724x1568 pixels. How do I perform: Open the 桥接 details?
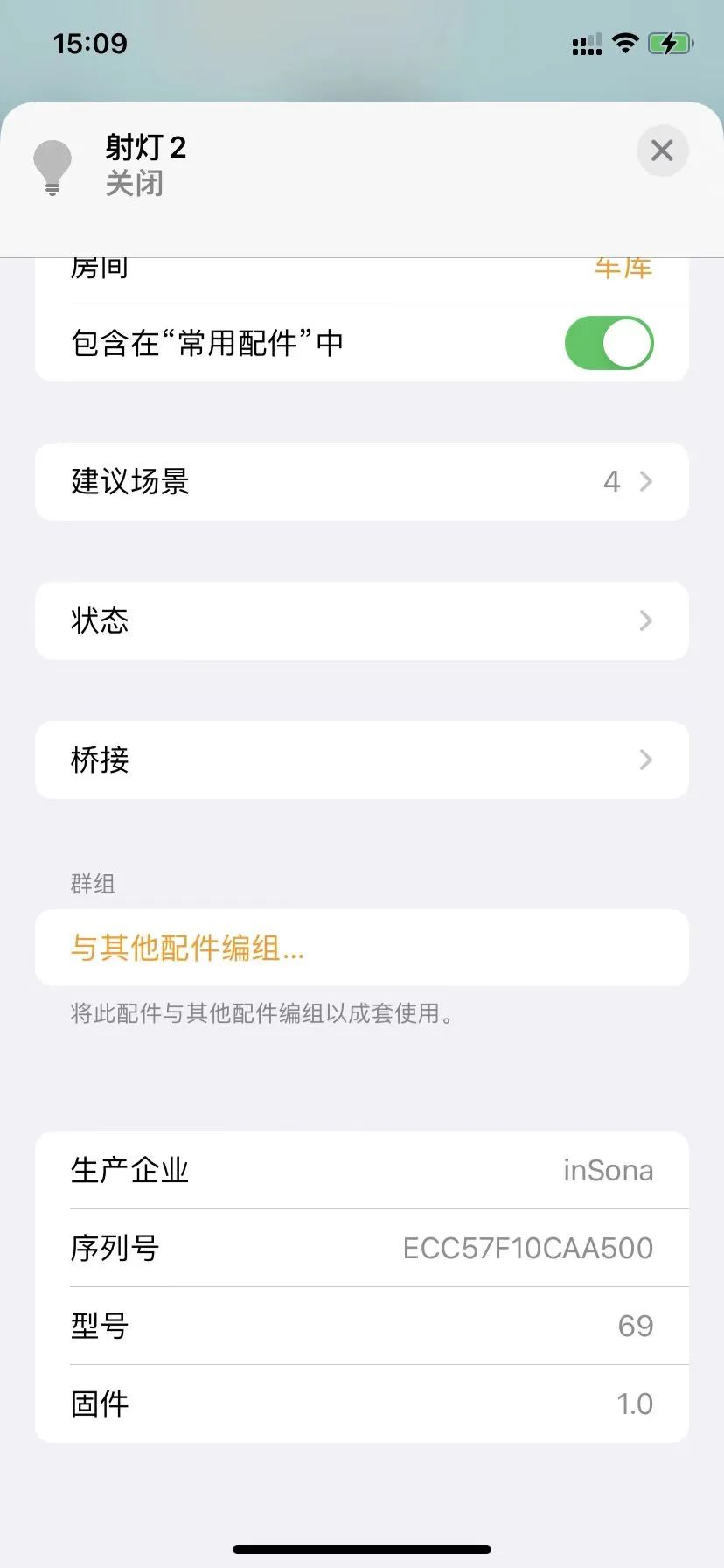coord(362,759)
